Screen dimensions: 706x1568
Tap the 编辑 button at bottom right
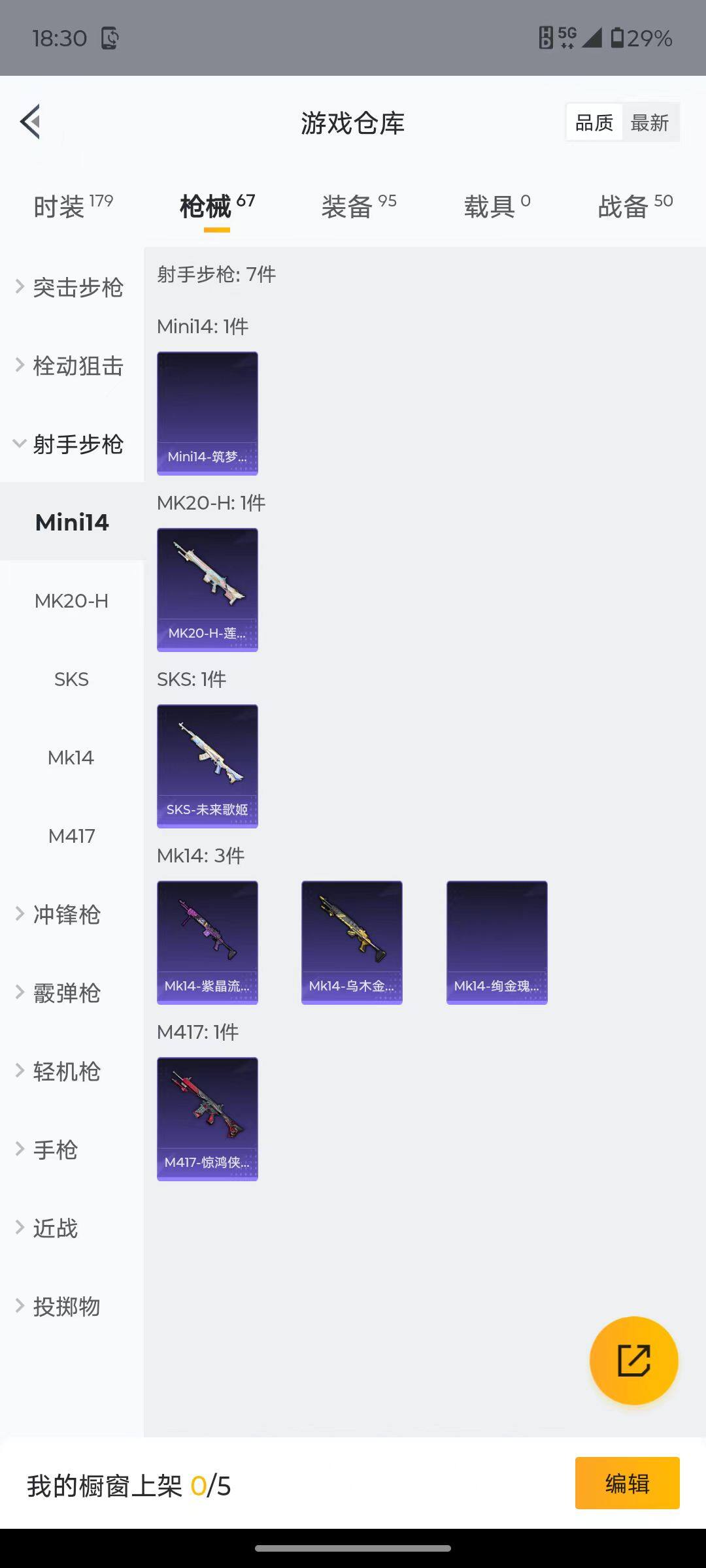pos(627,1483)
